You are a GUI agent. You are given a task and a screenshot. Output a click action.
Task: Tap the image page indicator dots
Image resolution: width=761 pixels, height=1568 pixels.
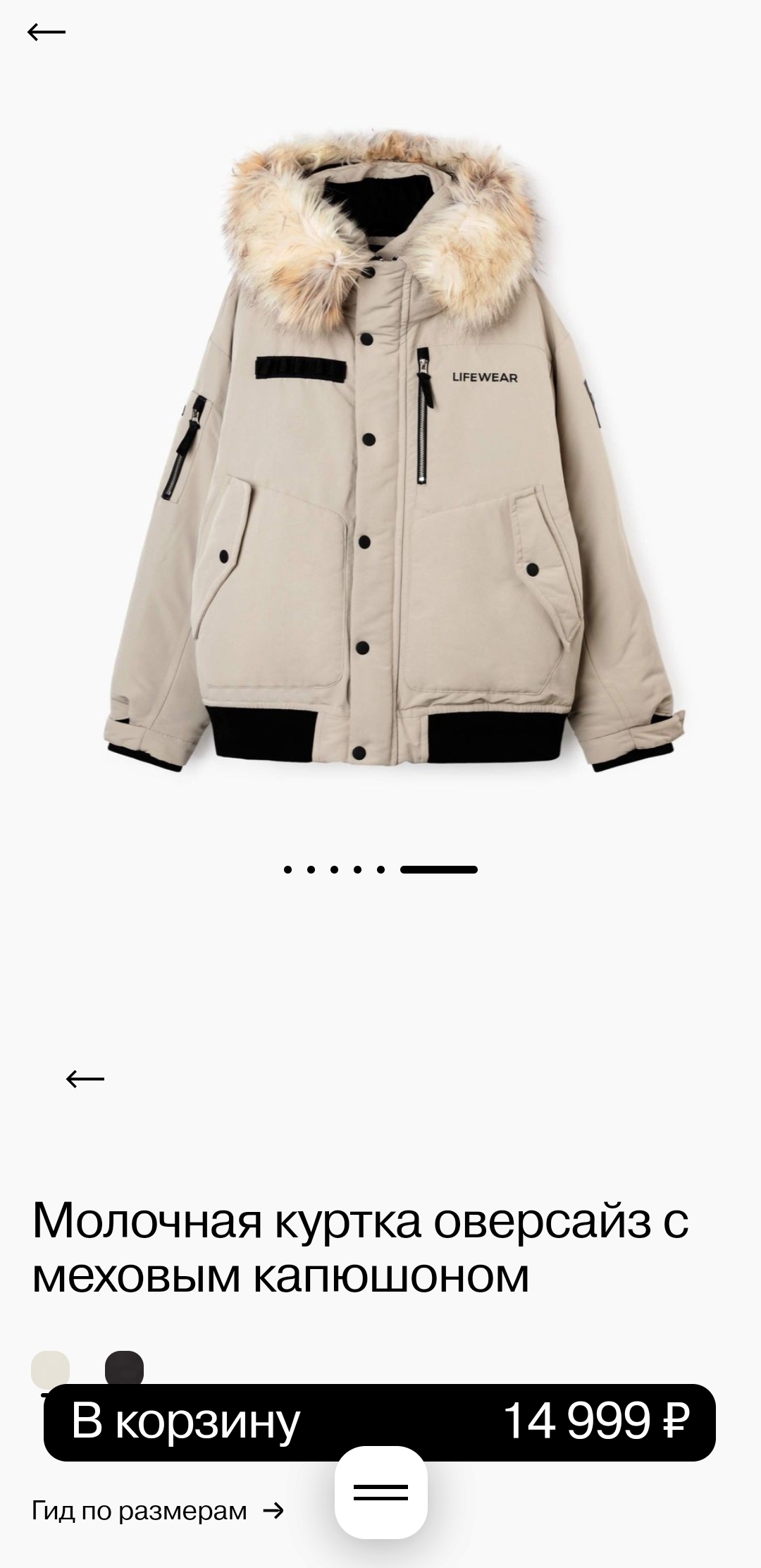point(380,869)
